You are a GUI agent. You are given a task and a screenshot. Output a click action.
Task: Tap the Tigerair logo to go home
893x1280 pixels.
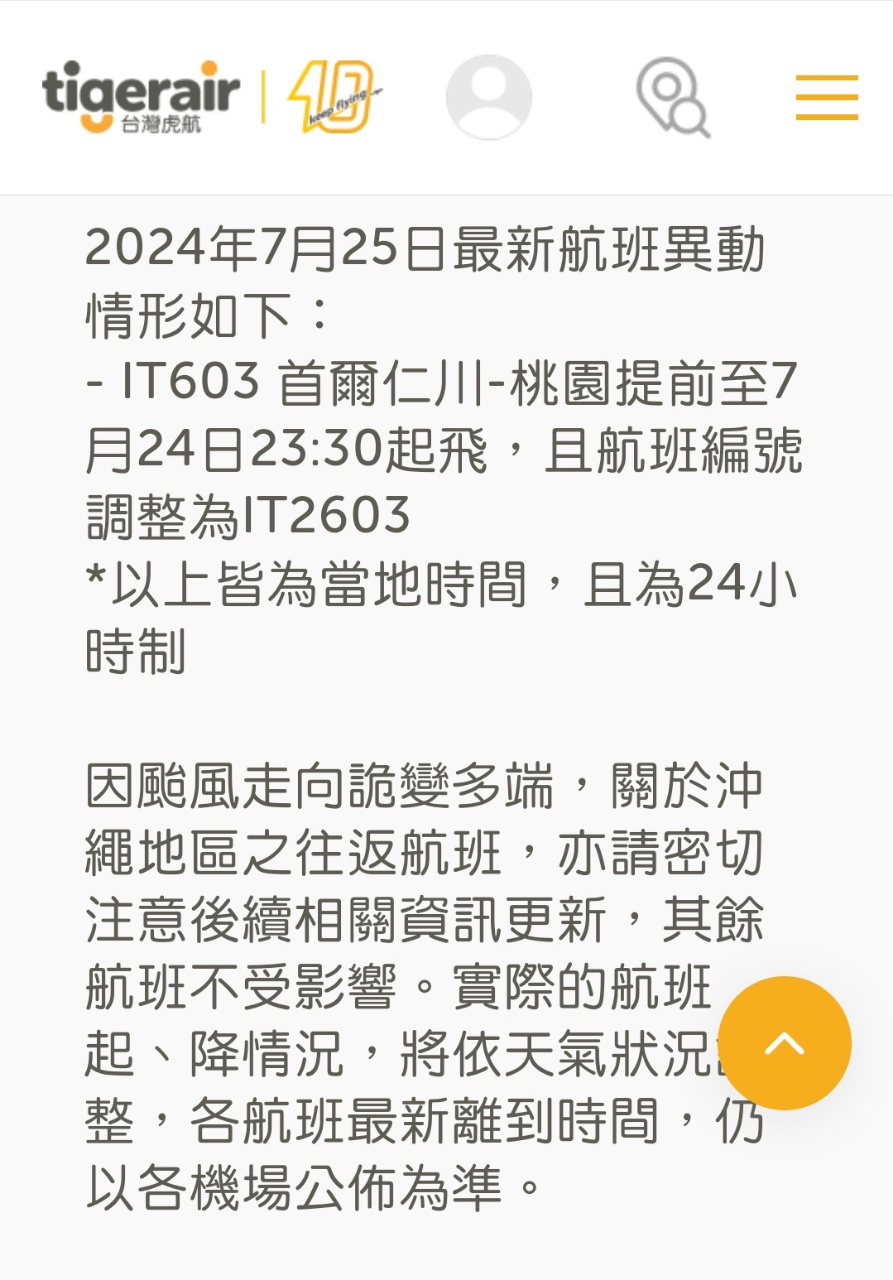click(x=142, y=97)
